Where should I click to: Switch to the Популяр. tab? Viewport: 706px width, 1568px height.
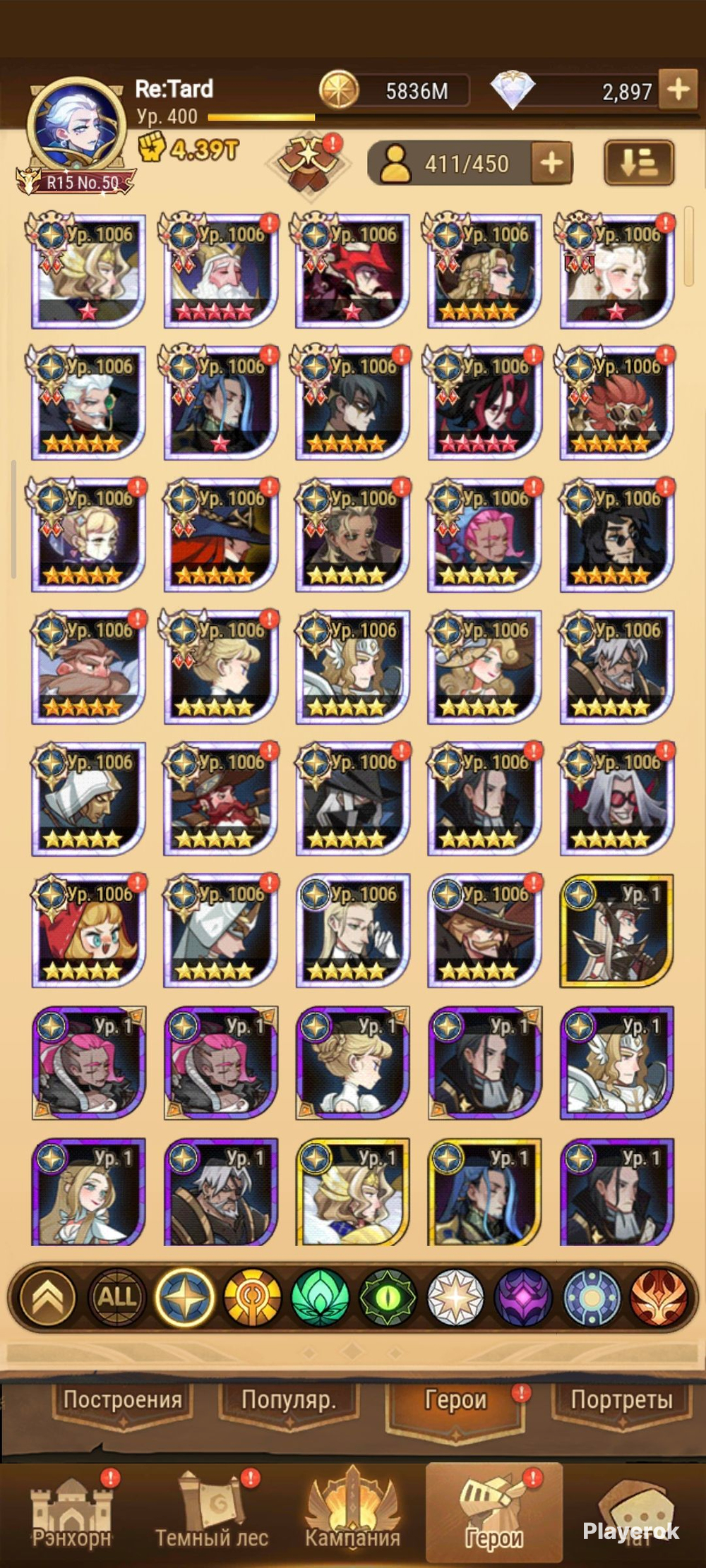pos(289,1399)
